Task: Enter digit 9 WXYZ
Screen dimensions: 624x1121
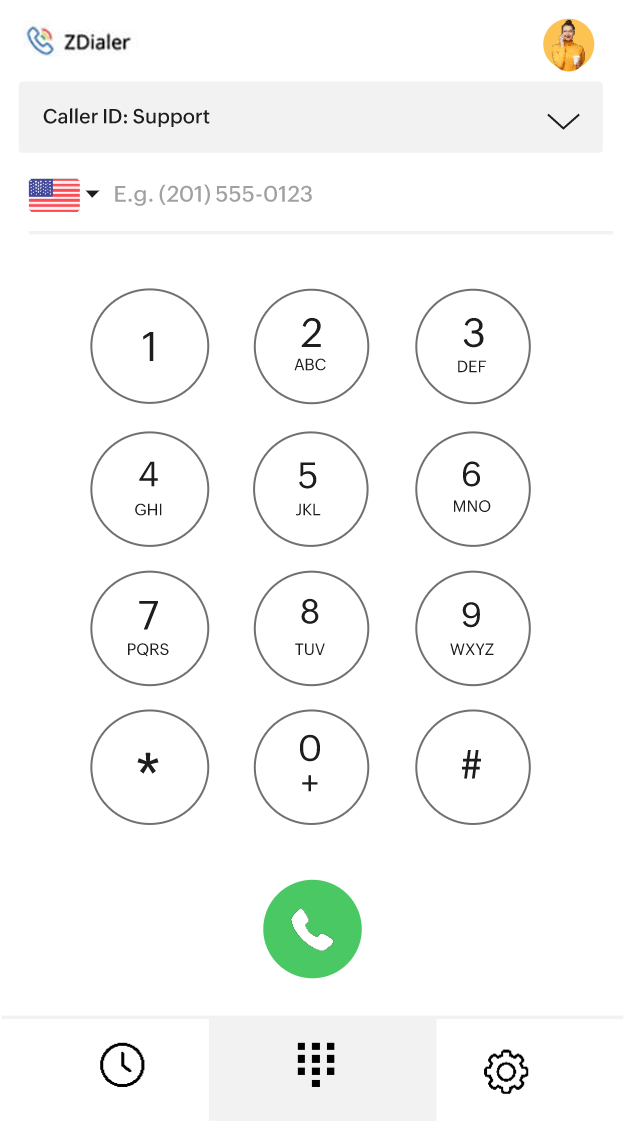Action: click(x=472, y=628)
